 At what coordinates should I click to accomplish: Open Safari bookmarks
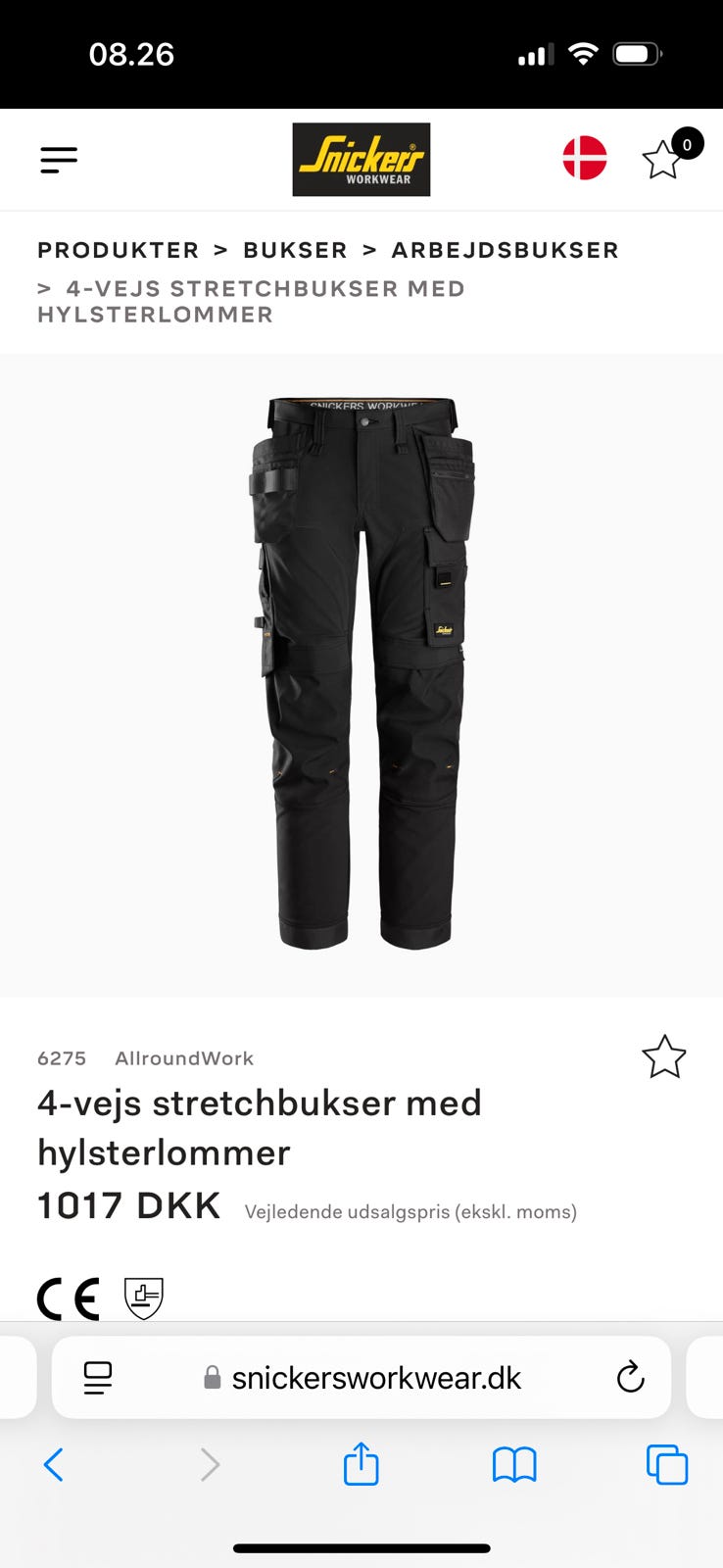coord(514,1465)
